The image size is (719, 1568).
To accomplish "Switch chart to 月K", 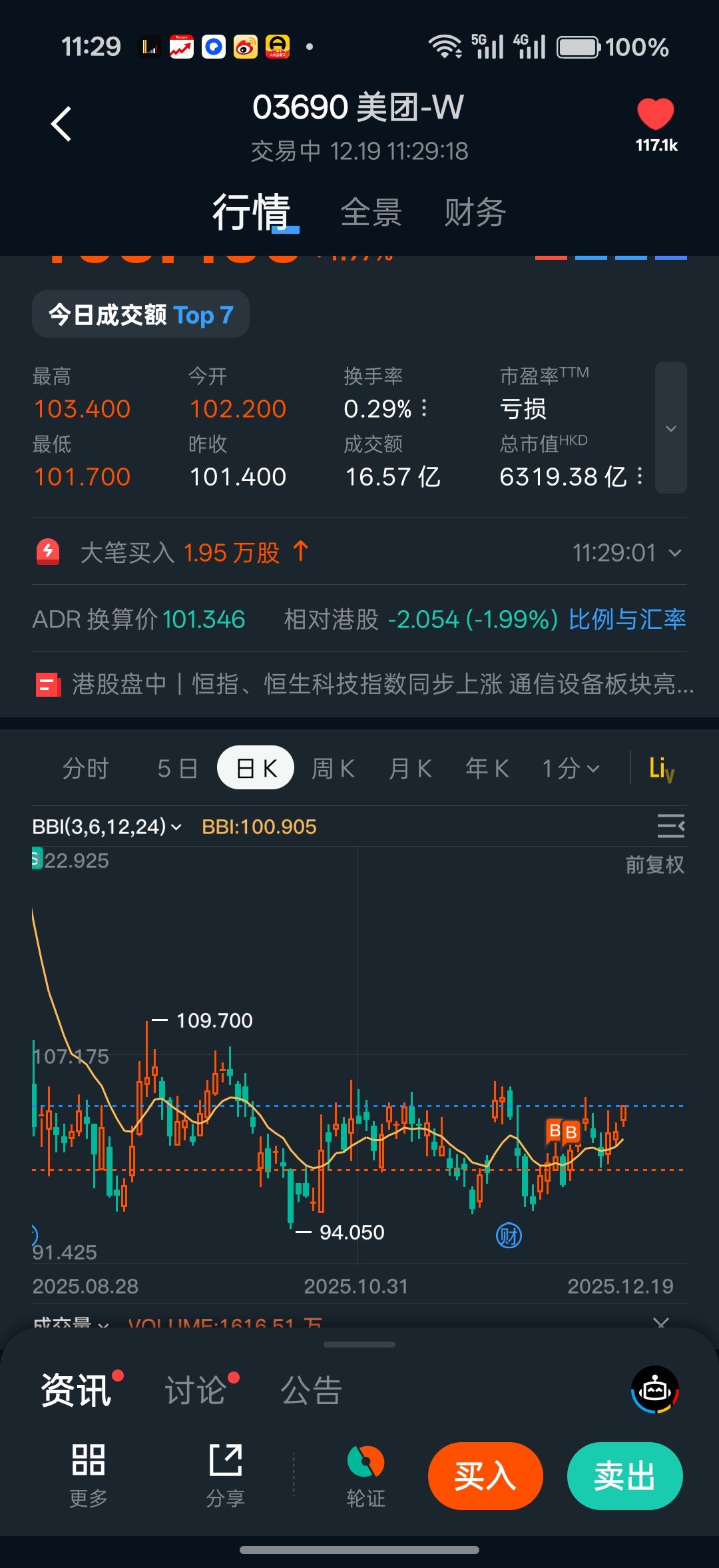I will click(x=410, y=769).
